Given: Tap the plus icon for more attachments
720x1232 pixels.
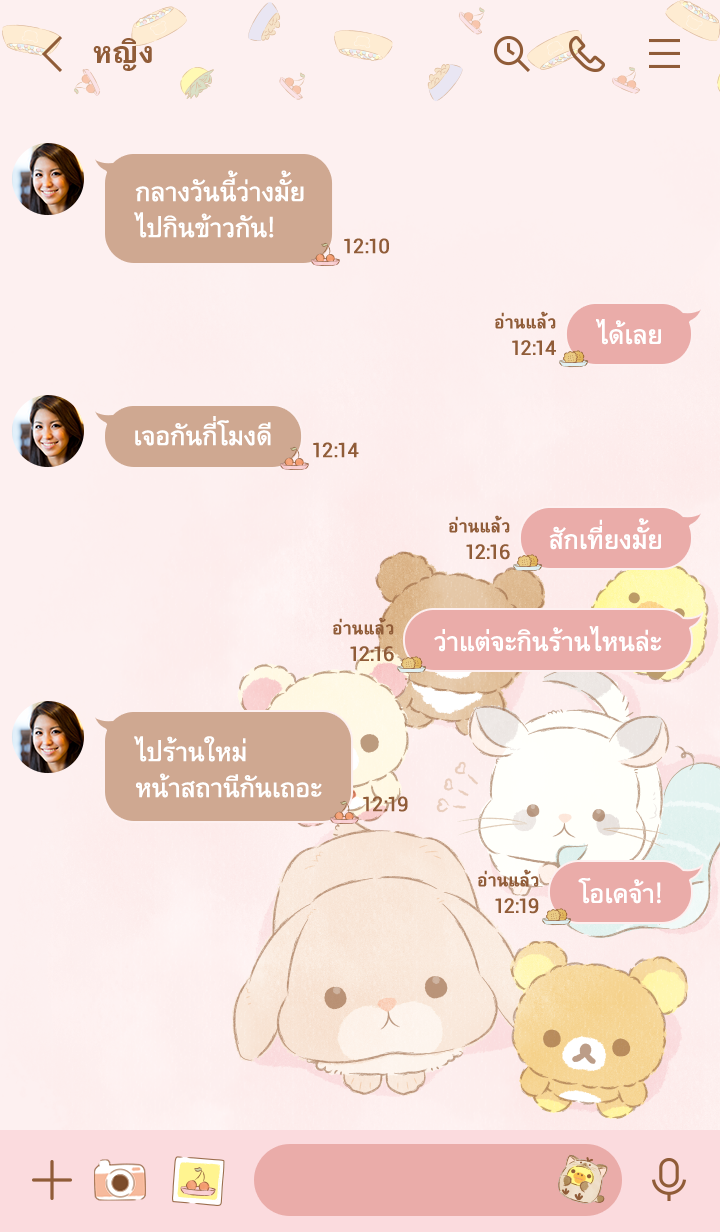Looking at the screenshot, I should (x=52, y=1181).
